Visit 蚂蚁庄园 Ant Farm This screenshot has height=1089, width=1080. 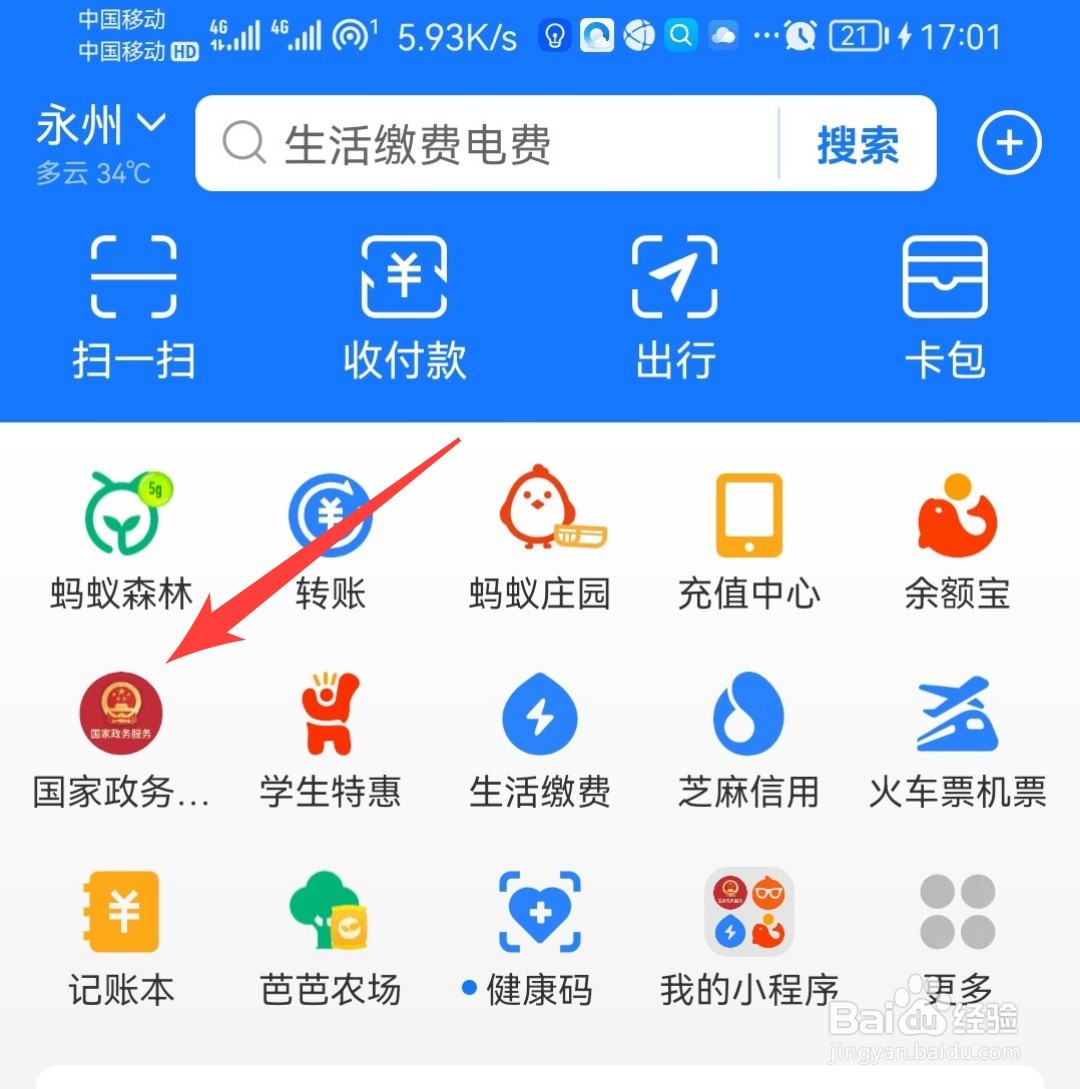540,530
